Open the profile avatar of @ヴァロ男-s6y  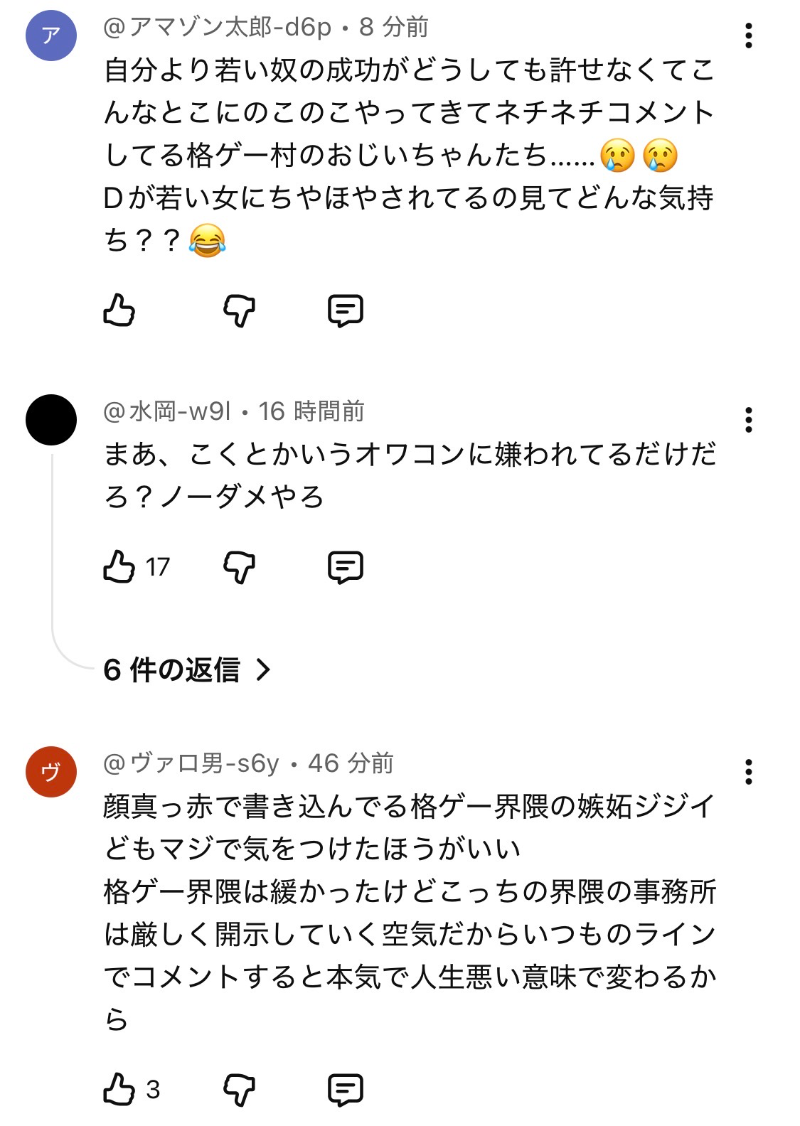pos(51,772)
